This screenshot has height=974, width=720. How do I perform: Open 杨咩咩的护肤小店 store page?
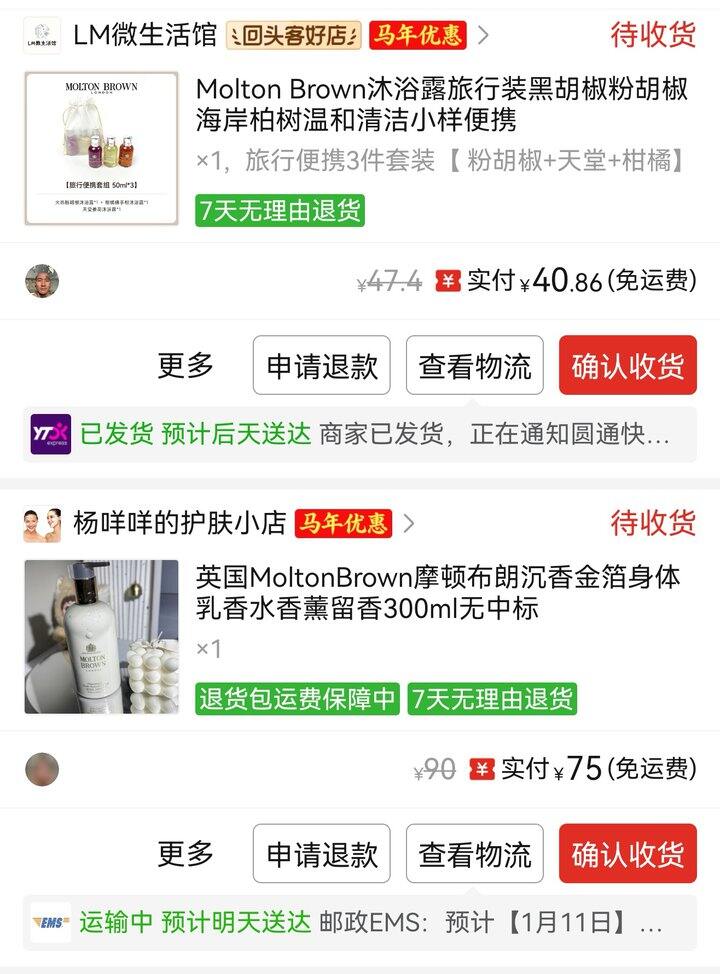click(x=180, y=523)
